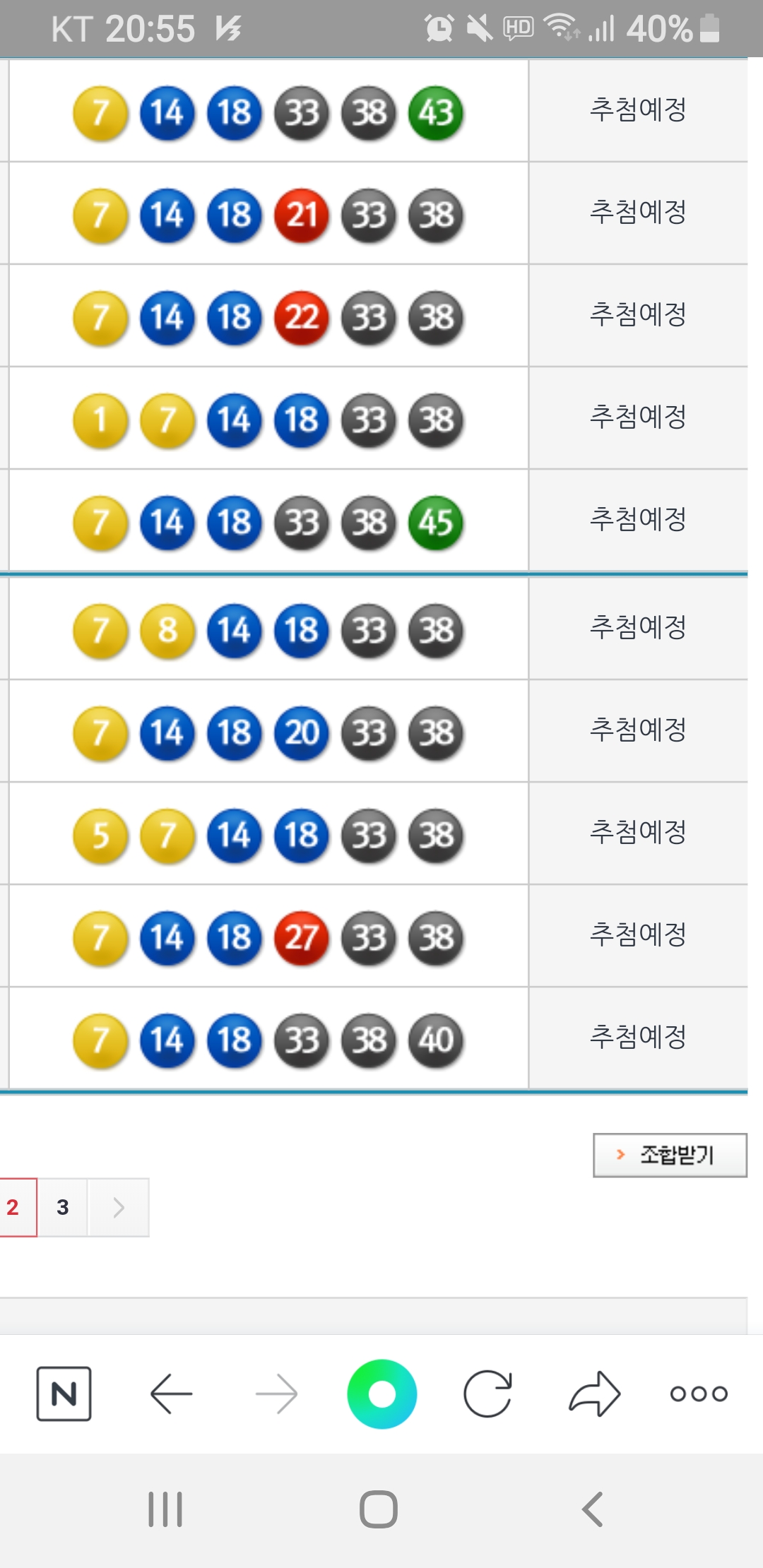
Task: Go to the phone's home screen
Action: pos(379,1509)
